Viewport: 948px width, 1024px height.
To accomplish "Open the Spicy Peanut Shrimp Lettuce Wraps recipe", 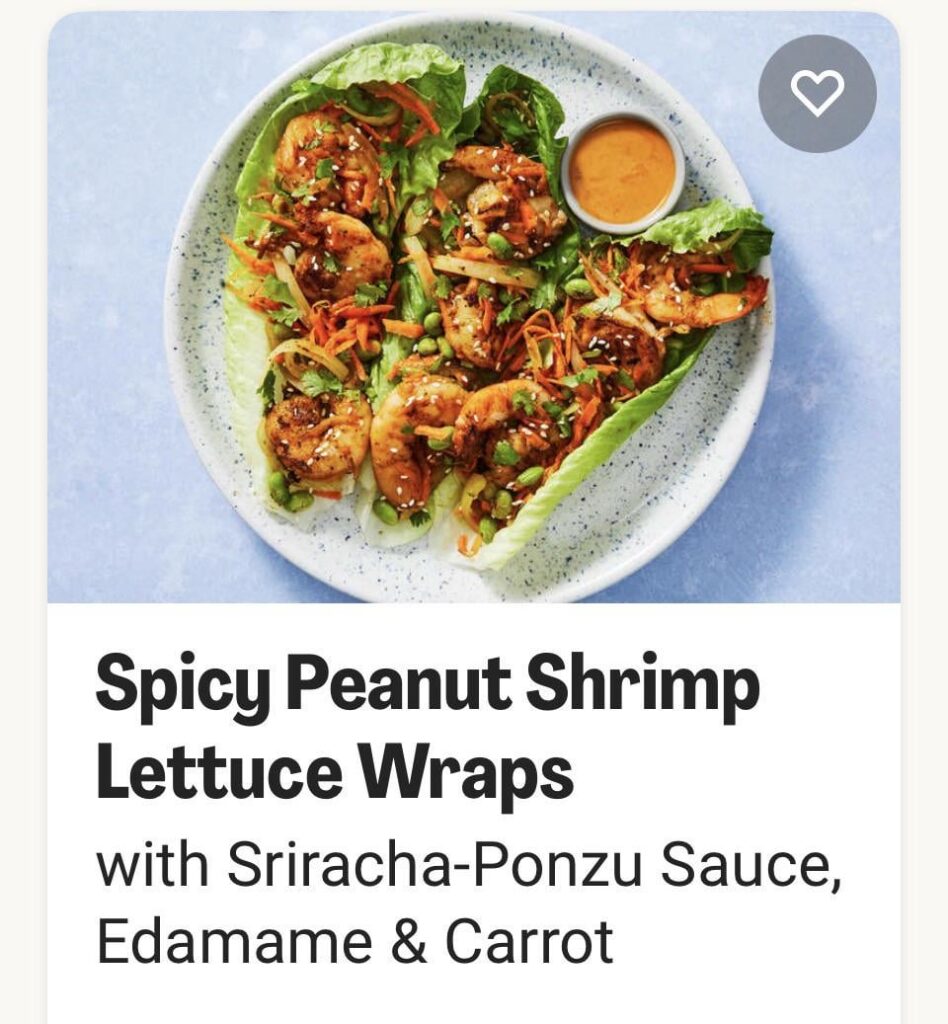I will pyautogui.click(x=430, y=725).
